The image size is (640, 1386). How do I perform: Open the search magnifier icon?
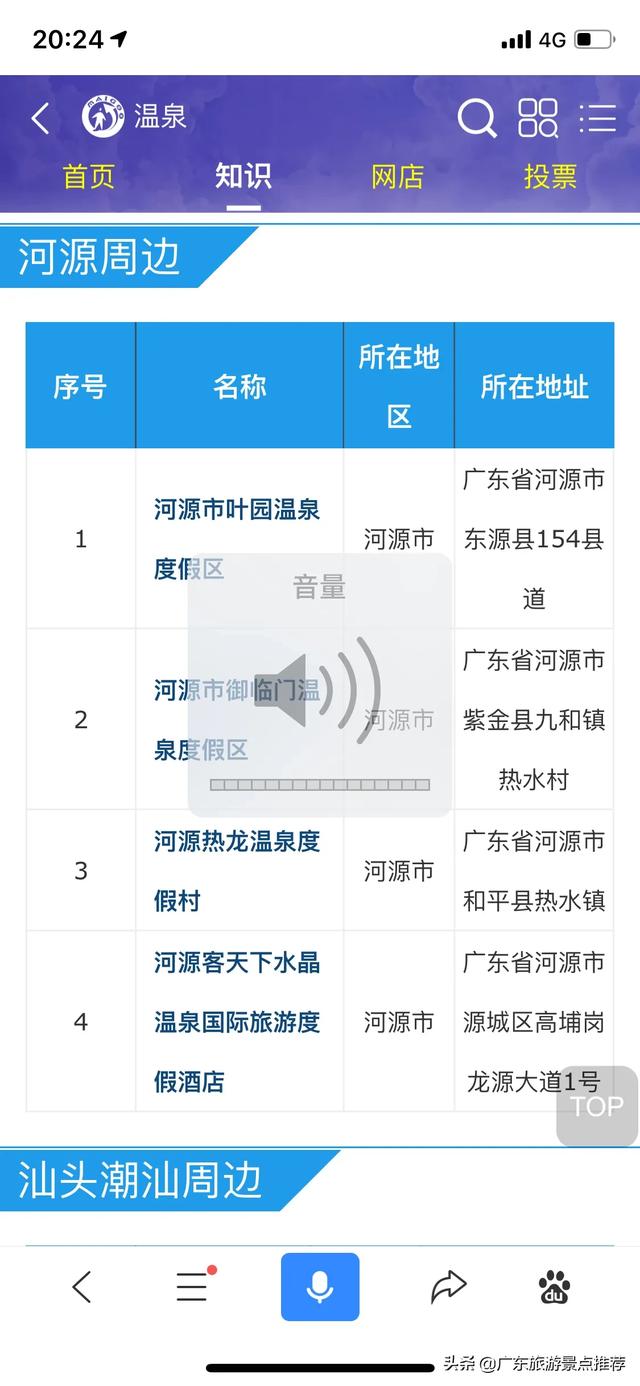[x=477, y=118]
